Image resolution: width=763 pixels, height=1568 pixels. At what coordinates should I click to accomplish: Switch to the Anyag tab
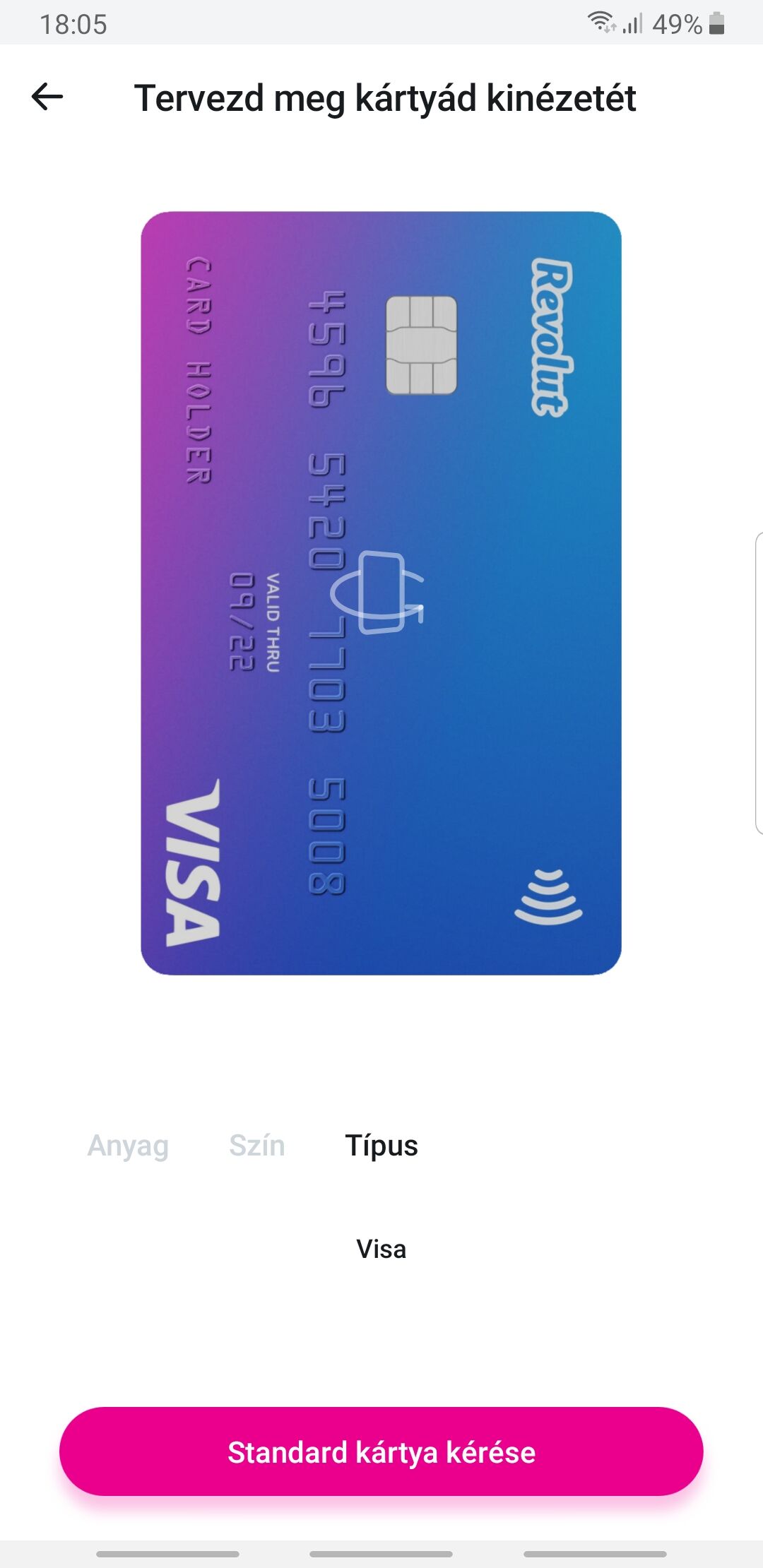(128, 1146)
